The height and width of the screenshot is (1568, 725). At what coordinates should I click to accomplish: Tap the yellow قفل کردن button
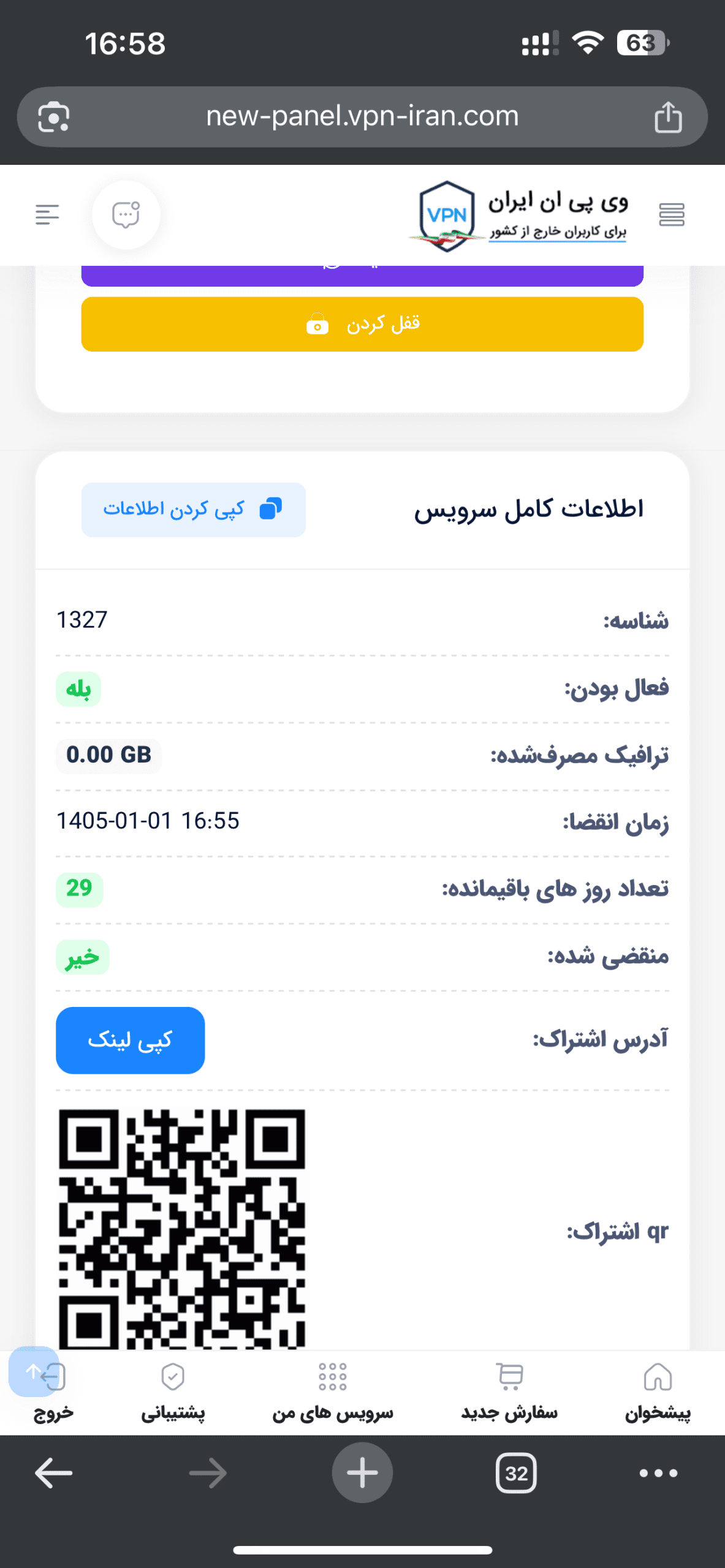pos(362,324)
